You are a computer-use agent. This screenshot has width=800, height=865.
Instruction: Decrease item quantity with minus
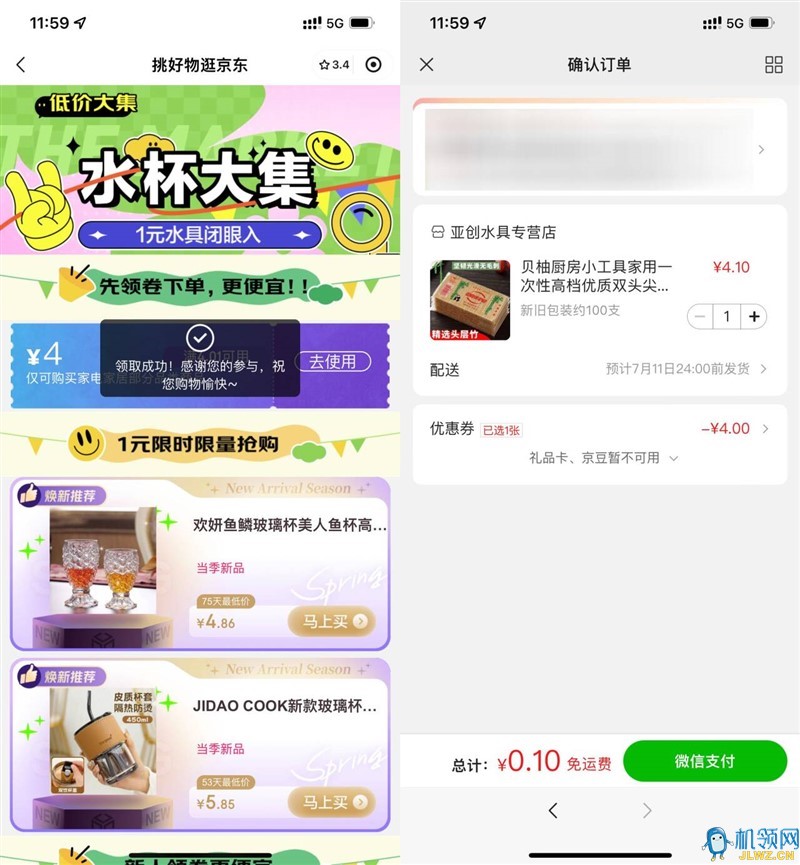tap(700, 316)
